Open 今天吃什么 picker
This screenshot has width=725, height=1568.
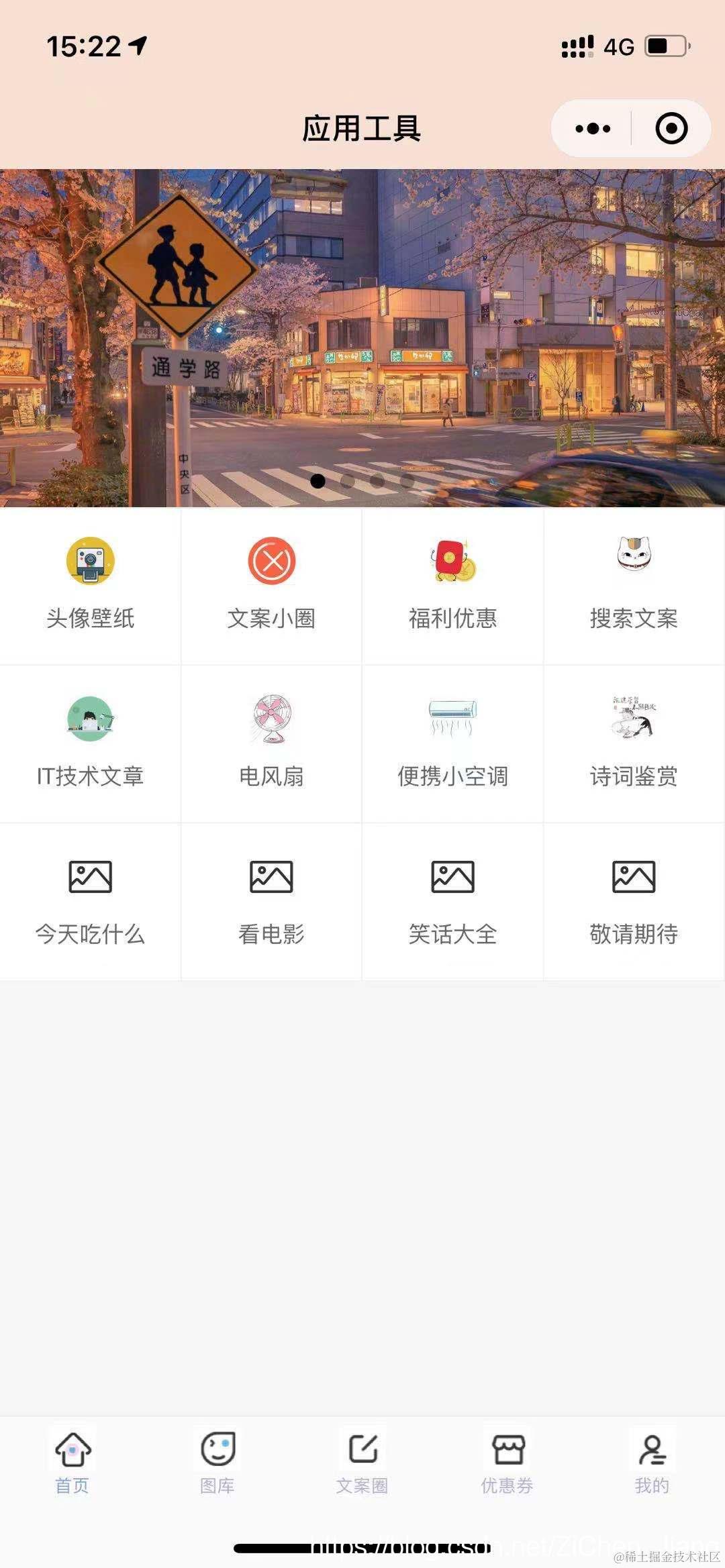point(91,901)
